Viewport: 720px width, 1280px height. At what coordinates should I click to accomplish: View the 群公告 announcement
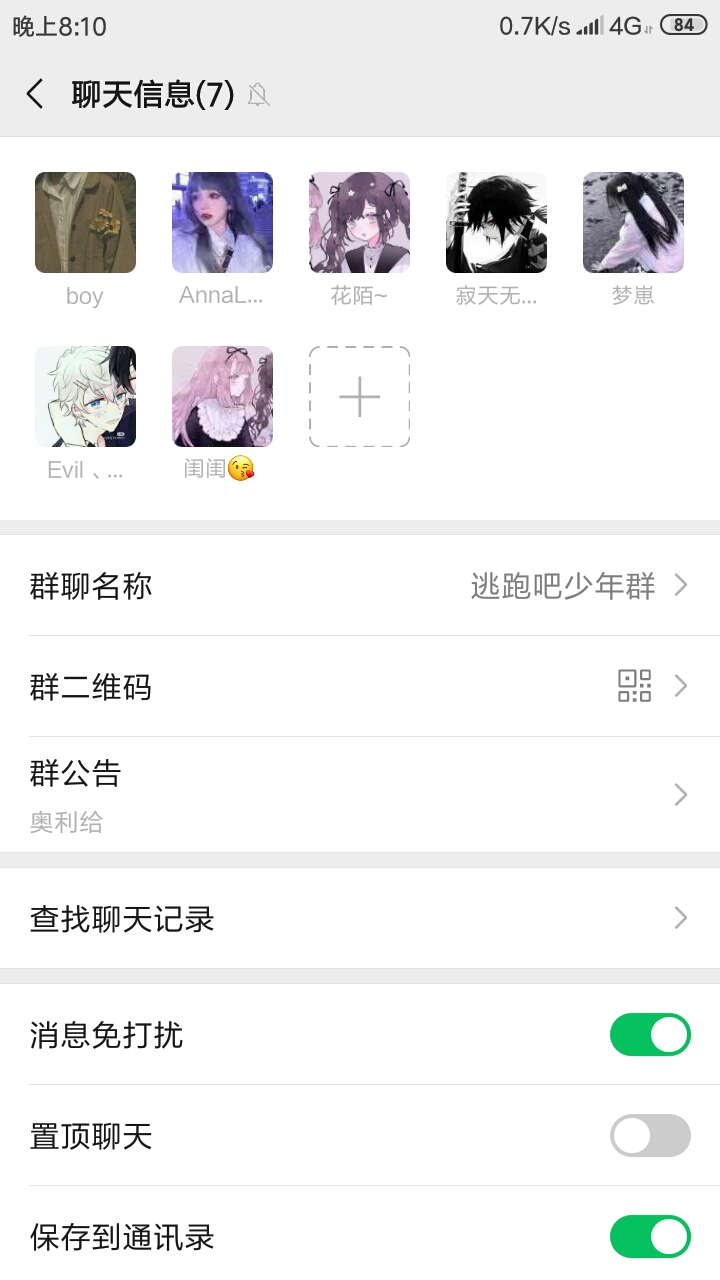point(360,795)
